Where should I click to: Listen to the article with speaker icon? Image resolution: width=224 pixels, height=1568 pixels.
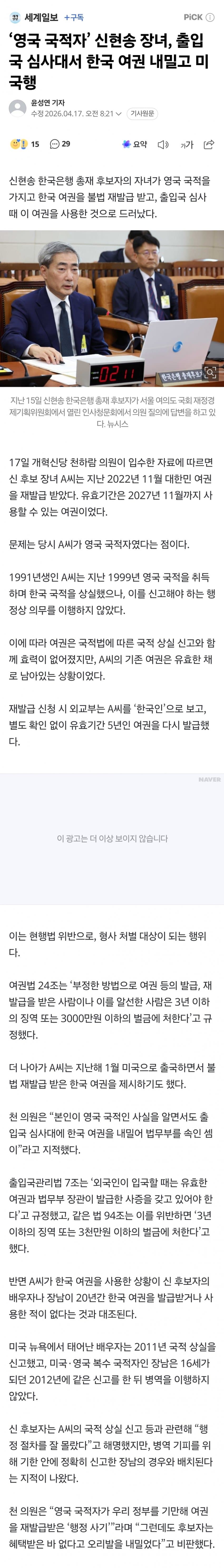tap(163, 144)
